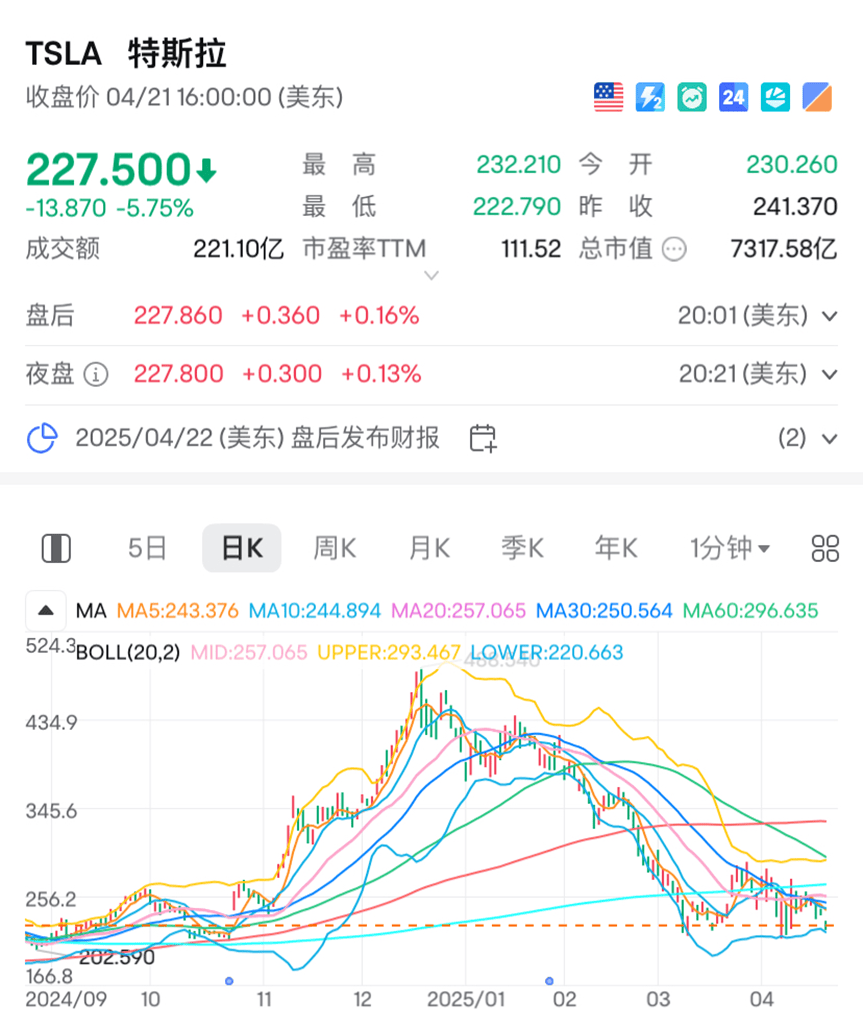Click the teal badge icon in the icon row
The image size is (863, 1030).
775,97
